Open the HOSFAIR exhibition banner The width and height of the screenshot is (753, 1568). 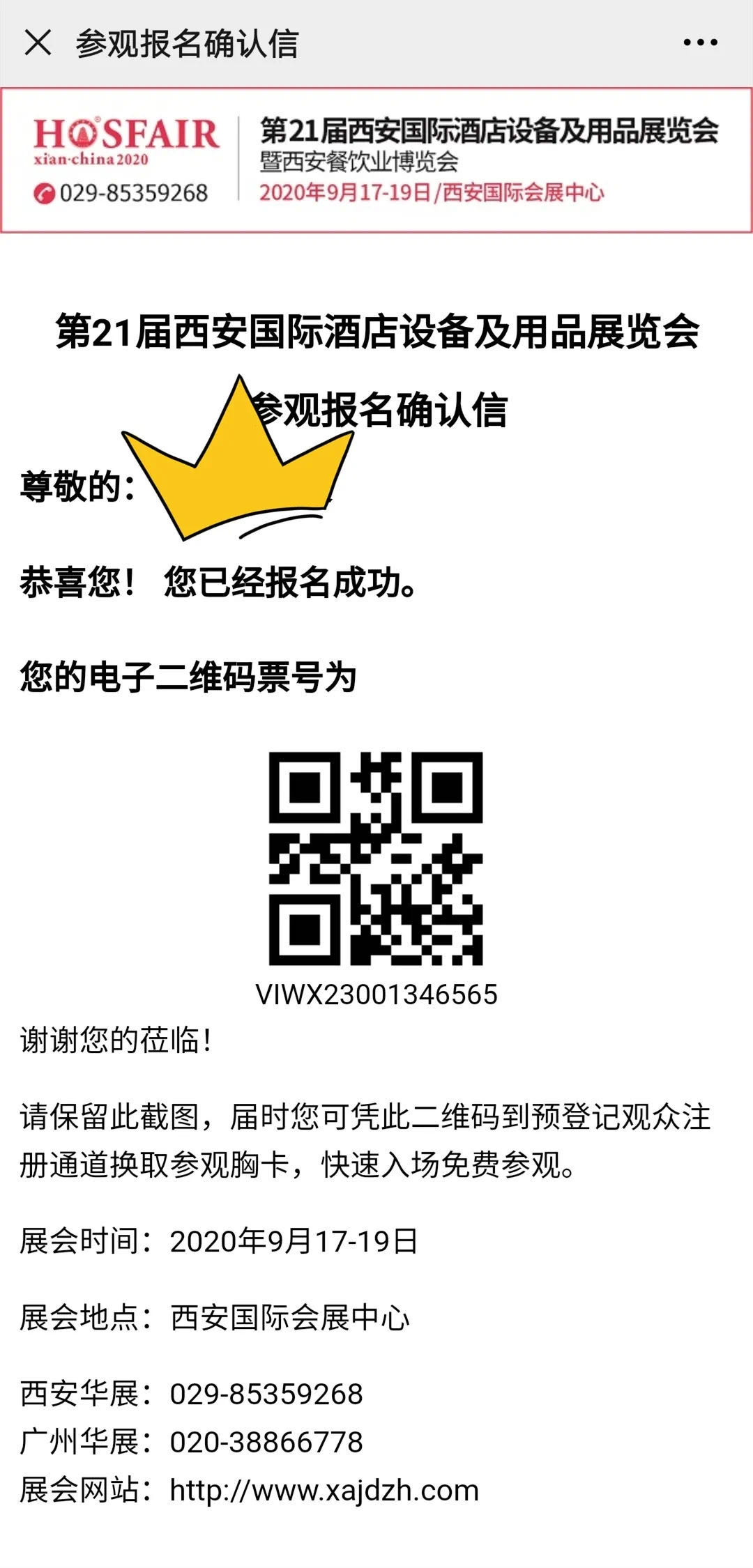click(376, 160)
